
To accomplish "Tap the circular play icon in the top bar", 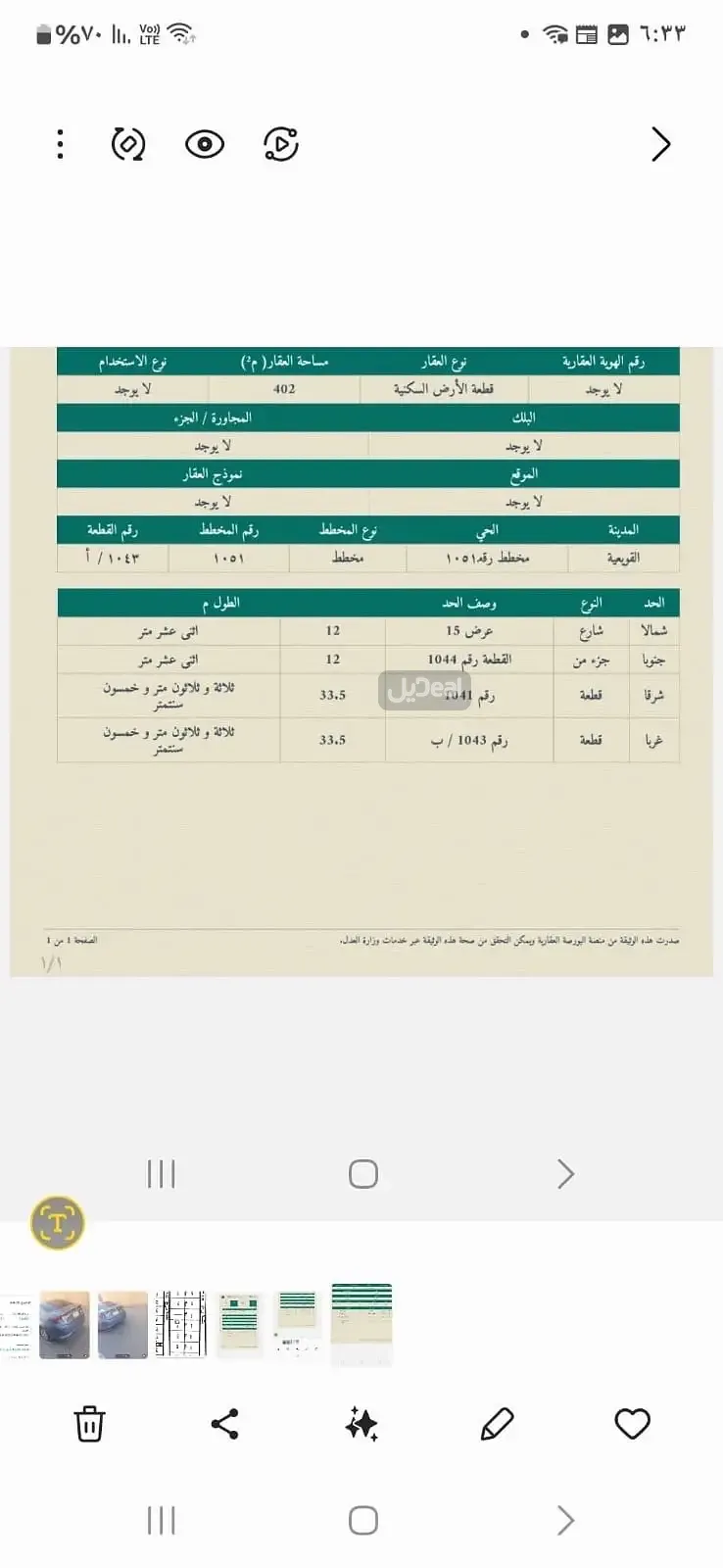I will point(281,145).
